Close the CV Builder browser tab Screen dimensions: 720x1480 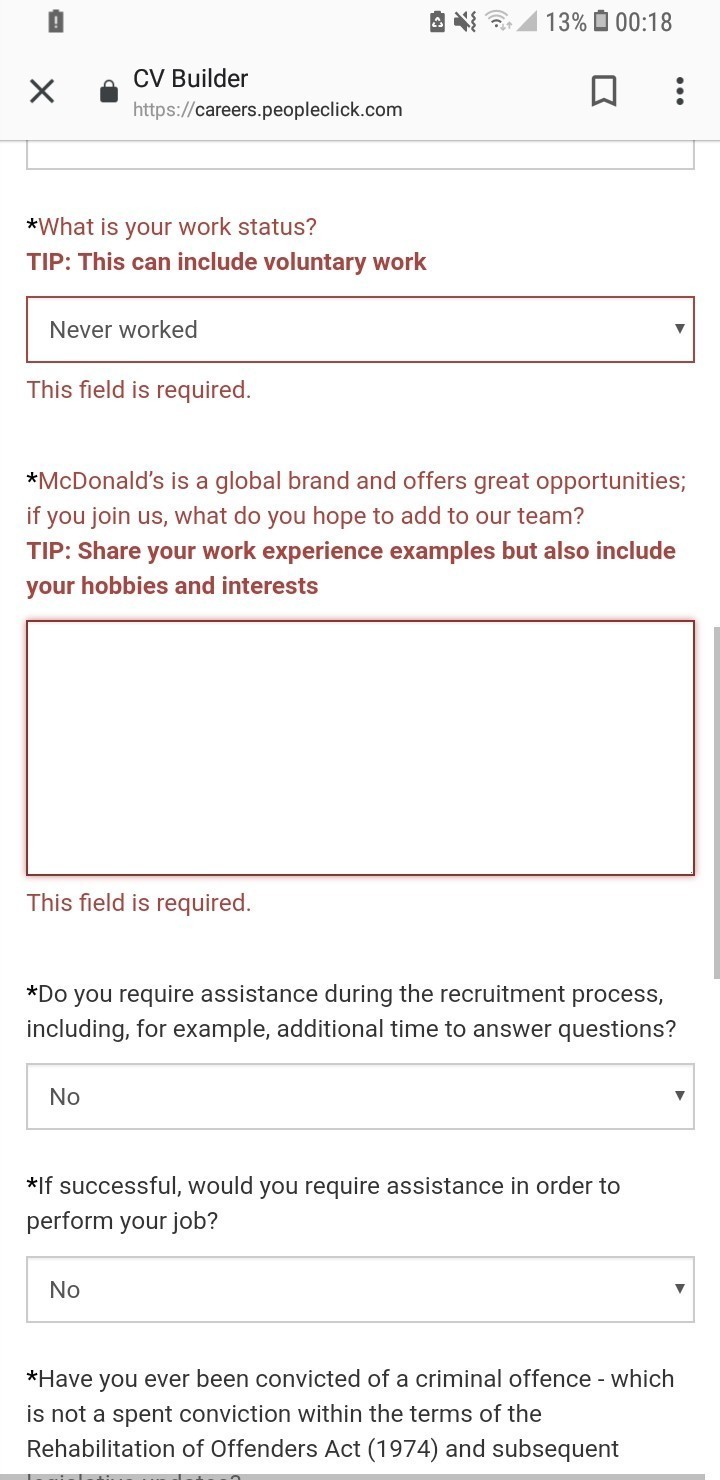pyautogui.click(x=42, y=92)
